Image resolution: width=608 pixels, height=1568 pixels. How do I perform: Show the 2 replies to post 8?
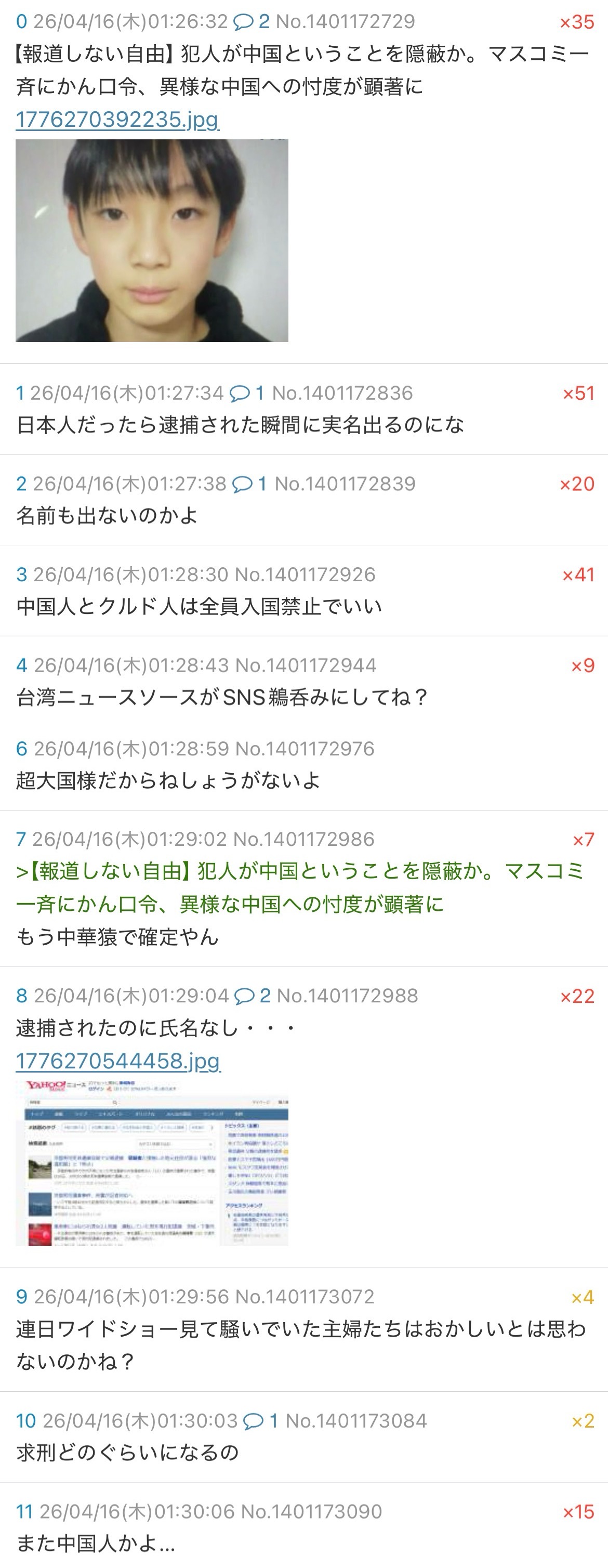coord(252,996)
